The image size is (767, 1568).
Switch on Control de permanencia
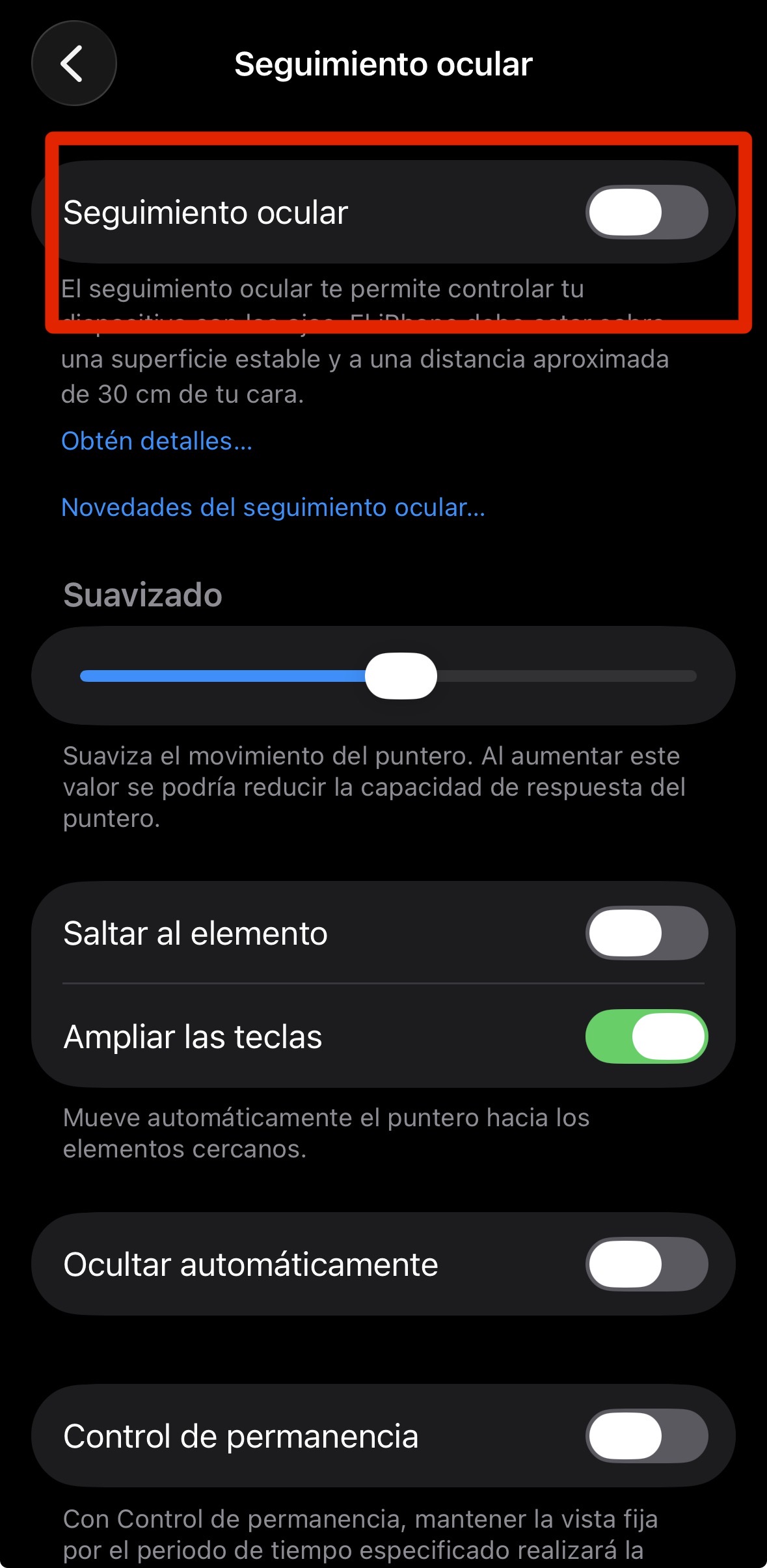point(646,1436)
